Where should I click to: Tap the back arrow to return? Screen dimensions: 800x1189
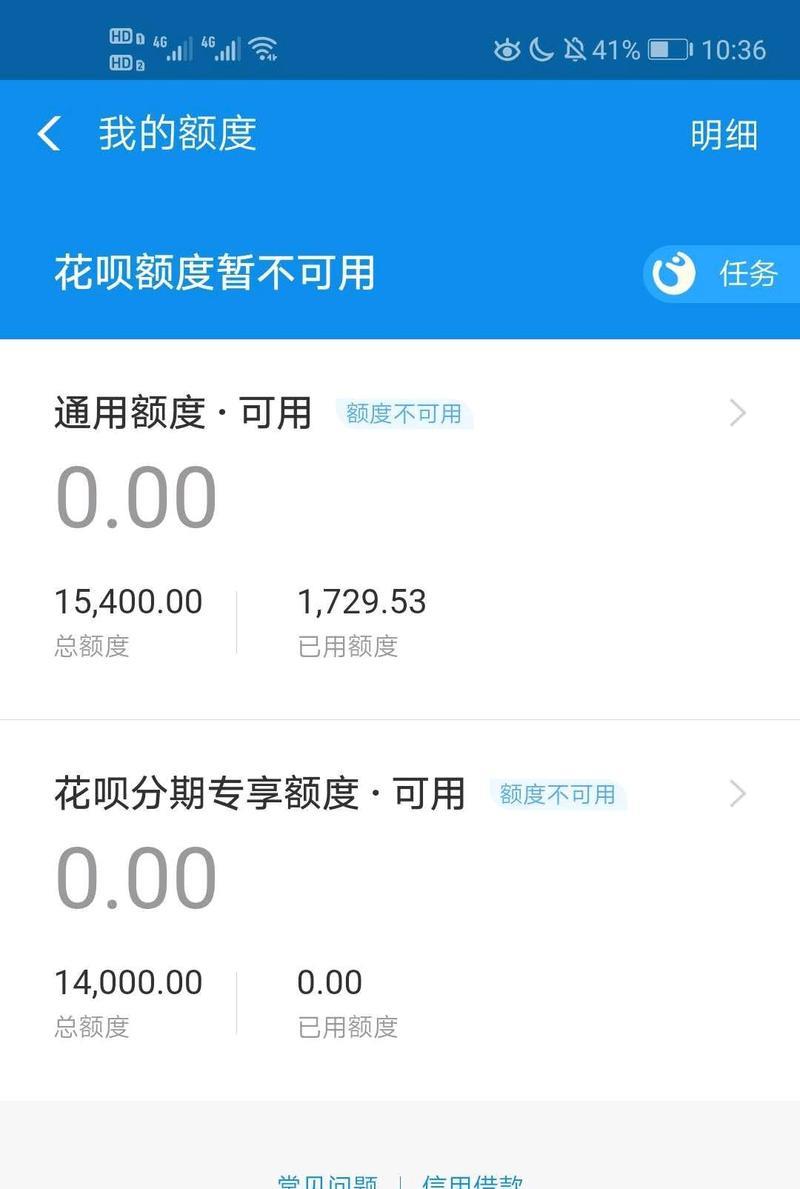point(47,133)
